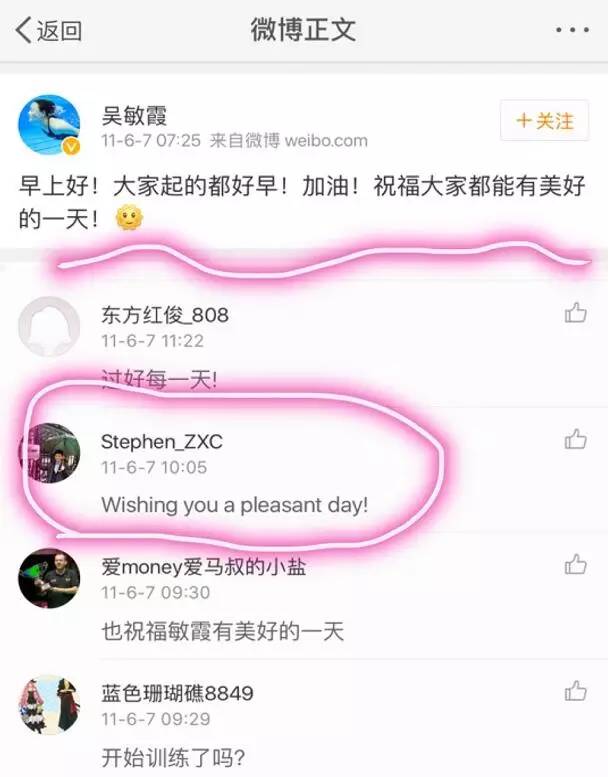
Task: Open the three-dot overflow menu
Action: pyautogui.click(x=572, y=30)
